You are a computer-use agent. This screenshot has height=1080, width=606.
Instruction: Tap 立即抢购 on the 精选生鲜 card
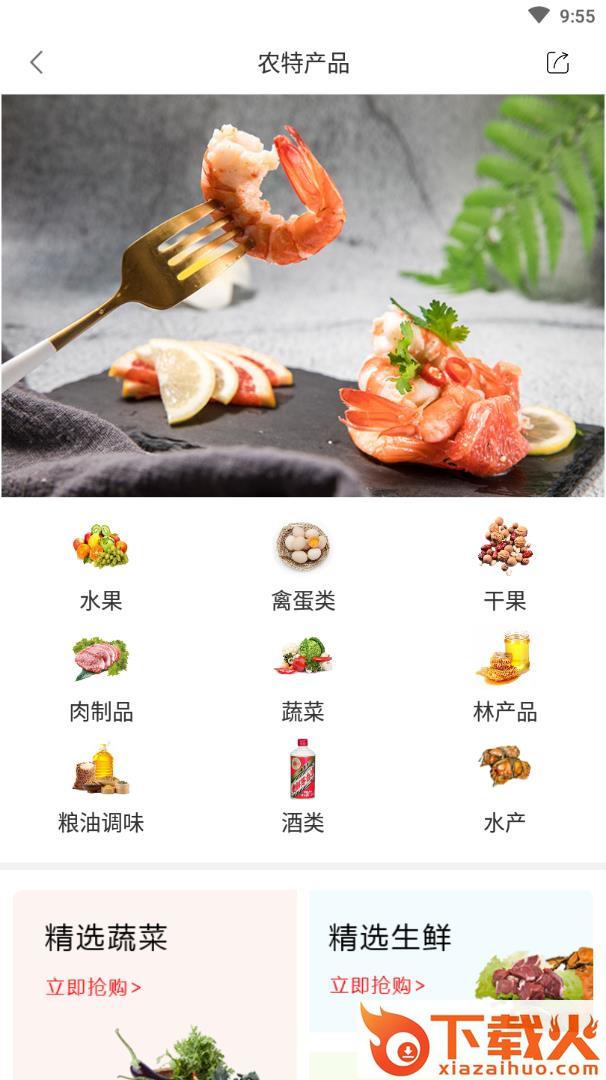click(x=377, y=985)
